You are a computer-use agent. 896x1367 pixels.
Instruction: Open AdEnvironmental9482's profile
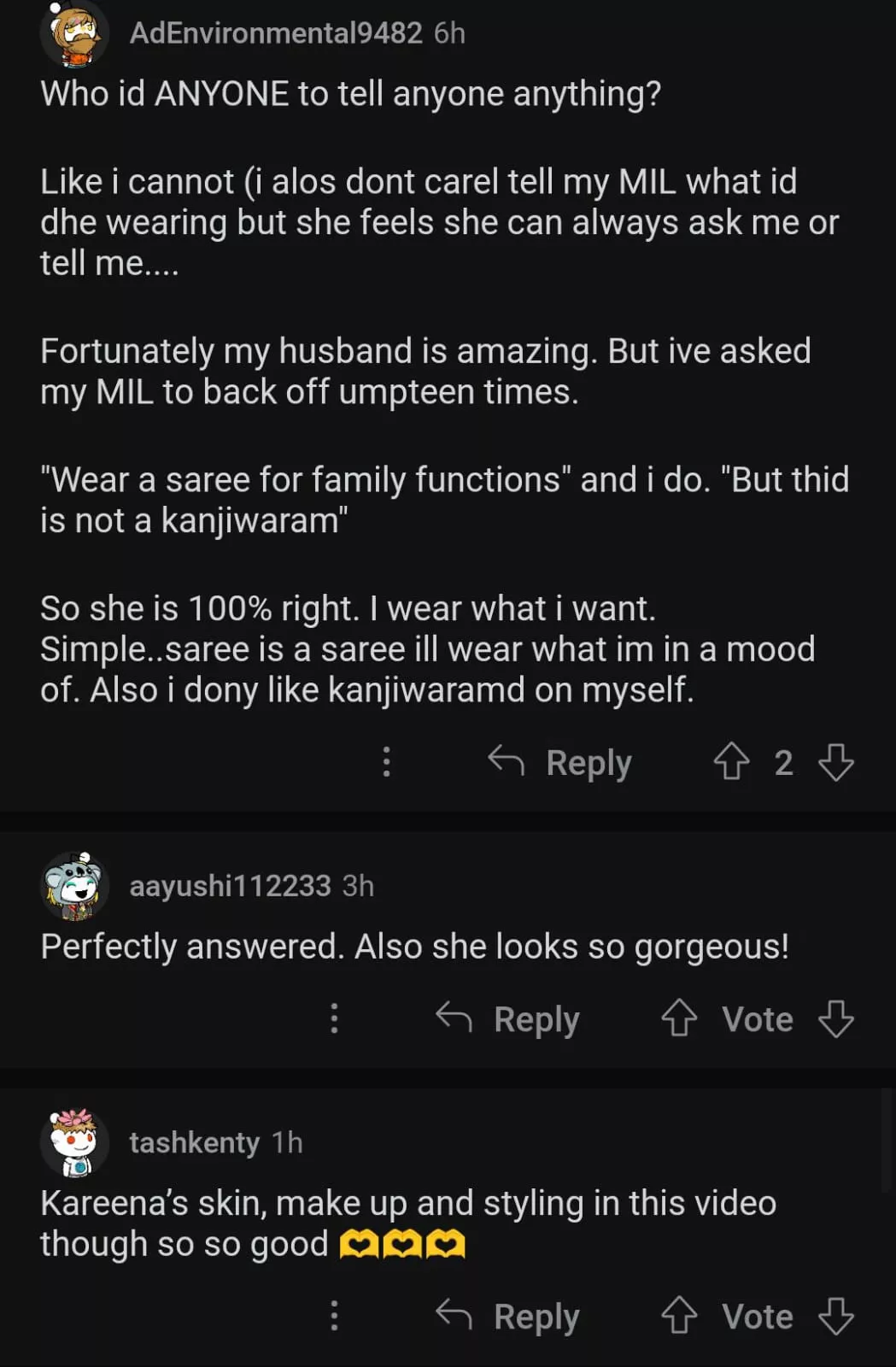(x=275, y=33)
